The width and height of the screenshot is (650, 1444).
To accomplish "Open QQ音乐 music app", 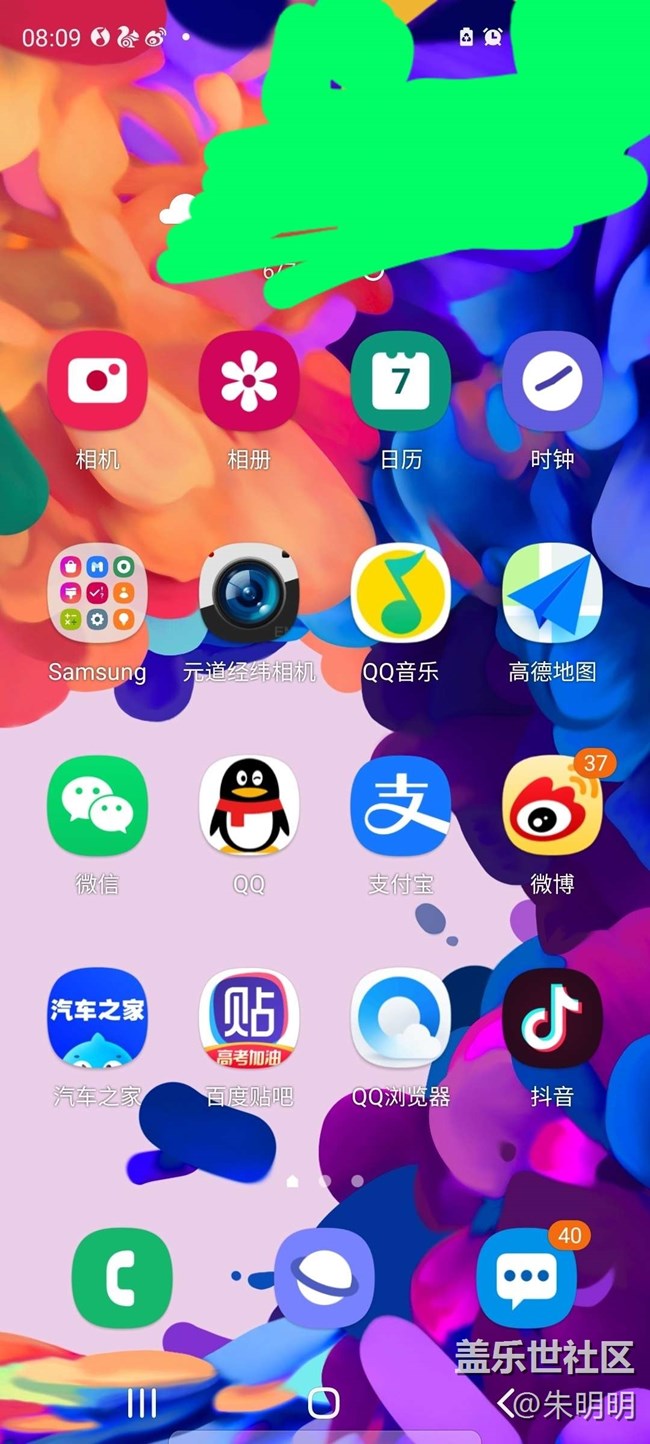I will click(x=401, y=593).
